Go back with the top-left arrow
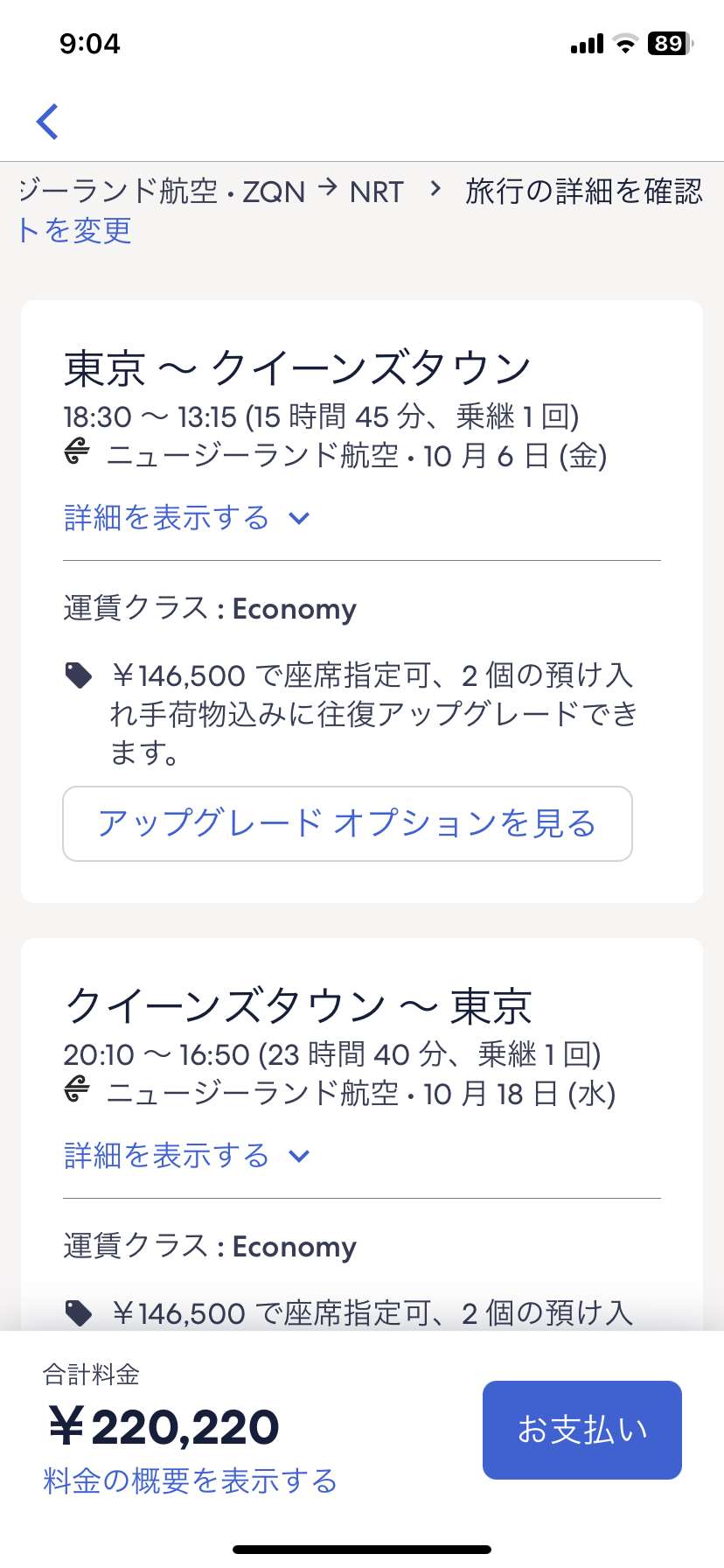Screen dimensions: 724x1568 (x=47, y=121)
